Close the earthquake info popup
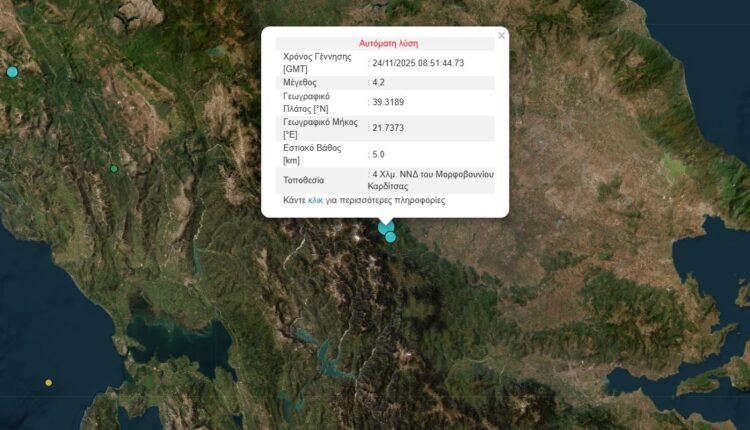This screenshot has height=430, width=750. [x=501, y=35]
